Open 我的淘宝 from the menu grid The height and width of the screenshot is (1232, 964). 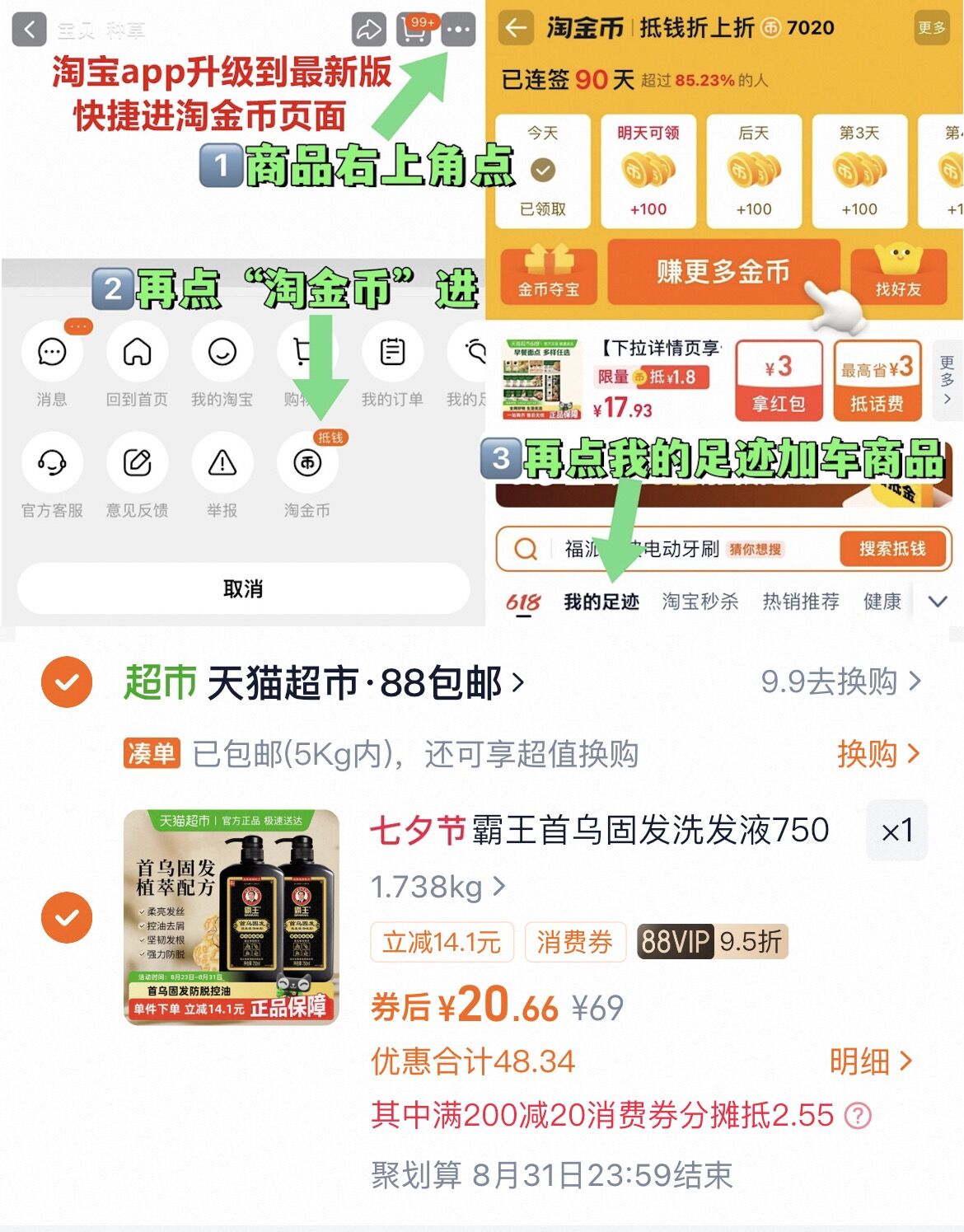(222, 353)
